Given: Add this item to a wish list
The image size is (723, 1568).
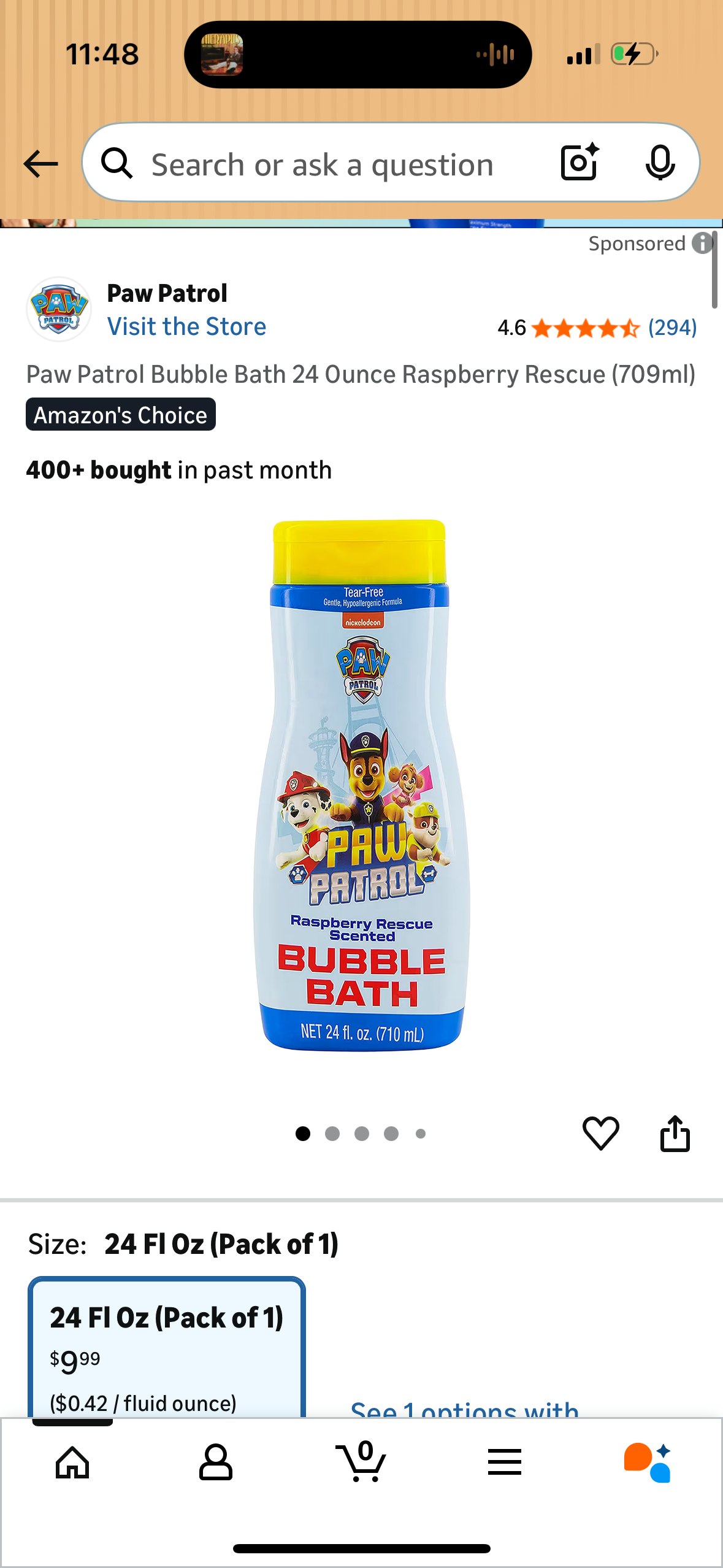Looking at the screenshot, I should pyautogui.click(x=600, y=1132).
